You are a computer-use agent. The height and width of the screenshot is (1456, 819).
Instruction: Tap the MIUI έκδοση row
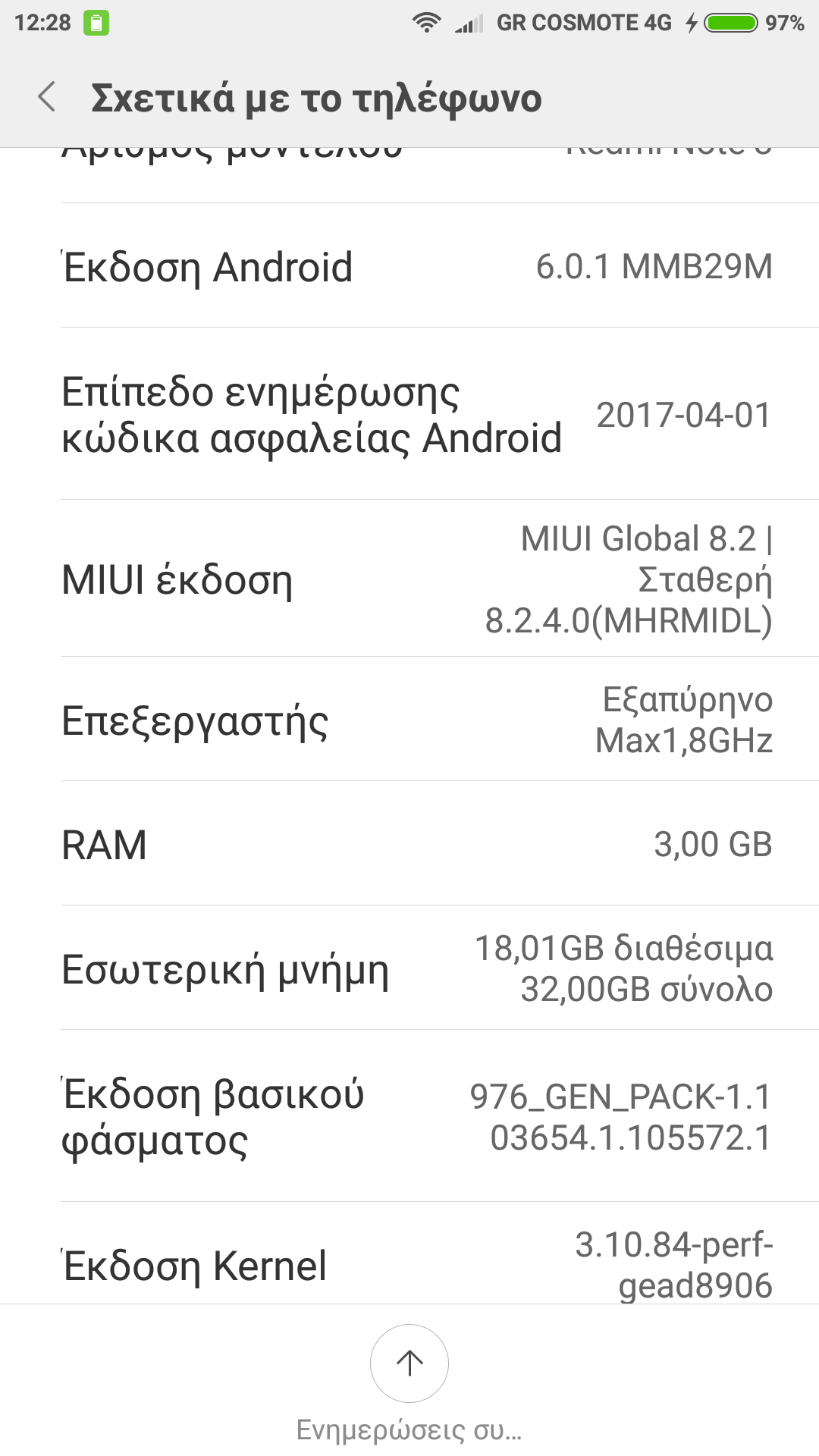click(x=409, y=579)
